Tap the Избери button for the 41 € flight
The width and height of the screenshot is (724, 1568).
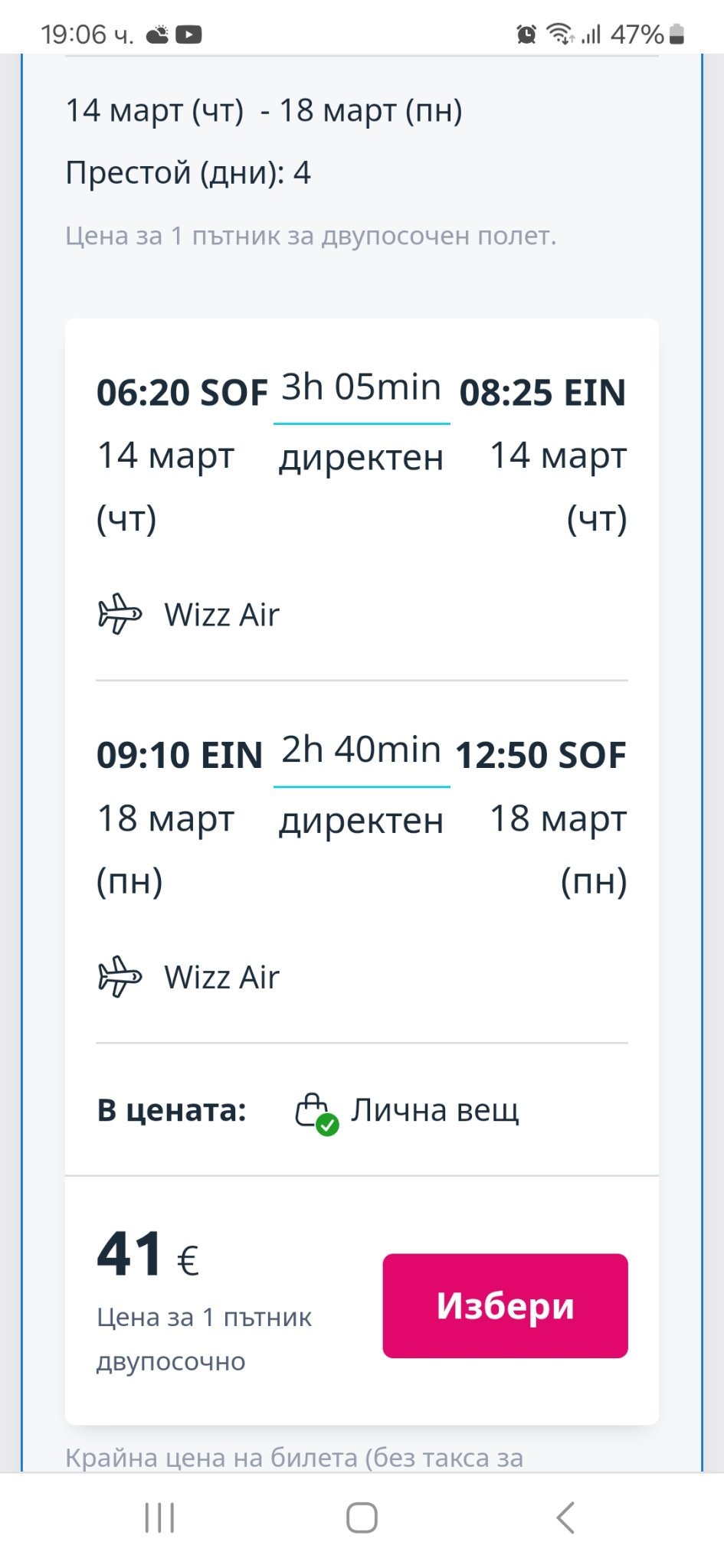(505, 1305)
